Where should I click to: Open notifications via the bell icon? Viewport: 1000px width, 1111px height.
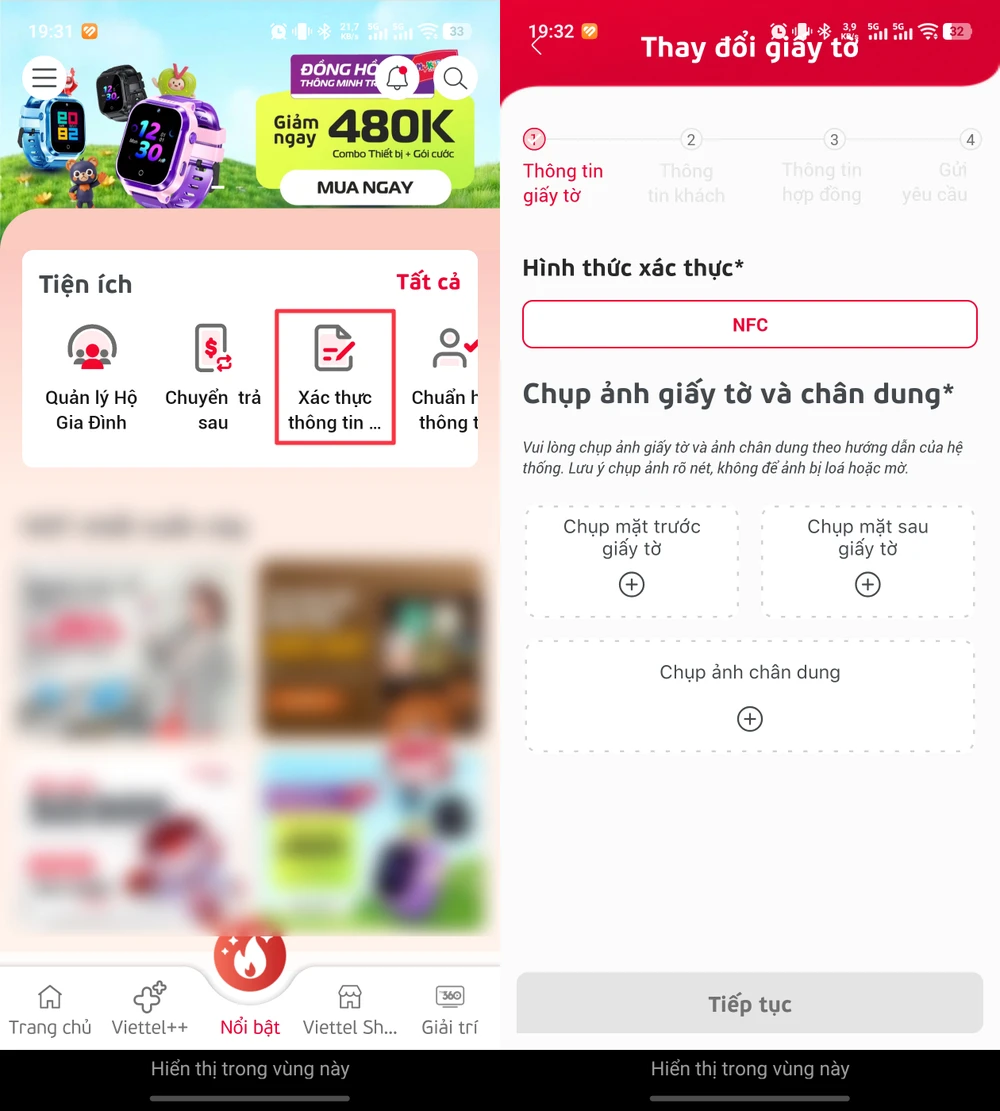(396, 78)
